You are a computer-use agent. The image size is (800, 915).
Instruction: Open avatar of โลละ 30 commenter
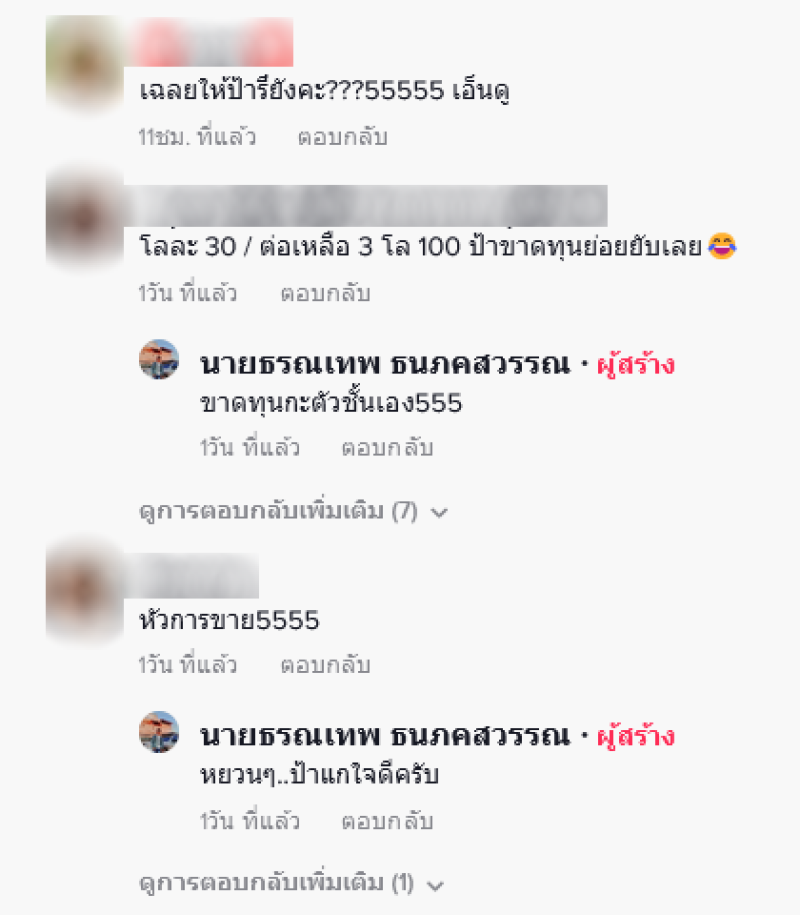click(85, 220)
